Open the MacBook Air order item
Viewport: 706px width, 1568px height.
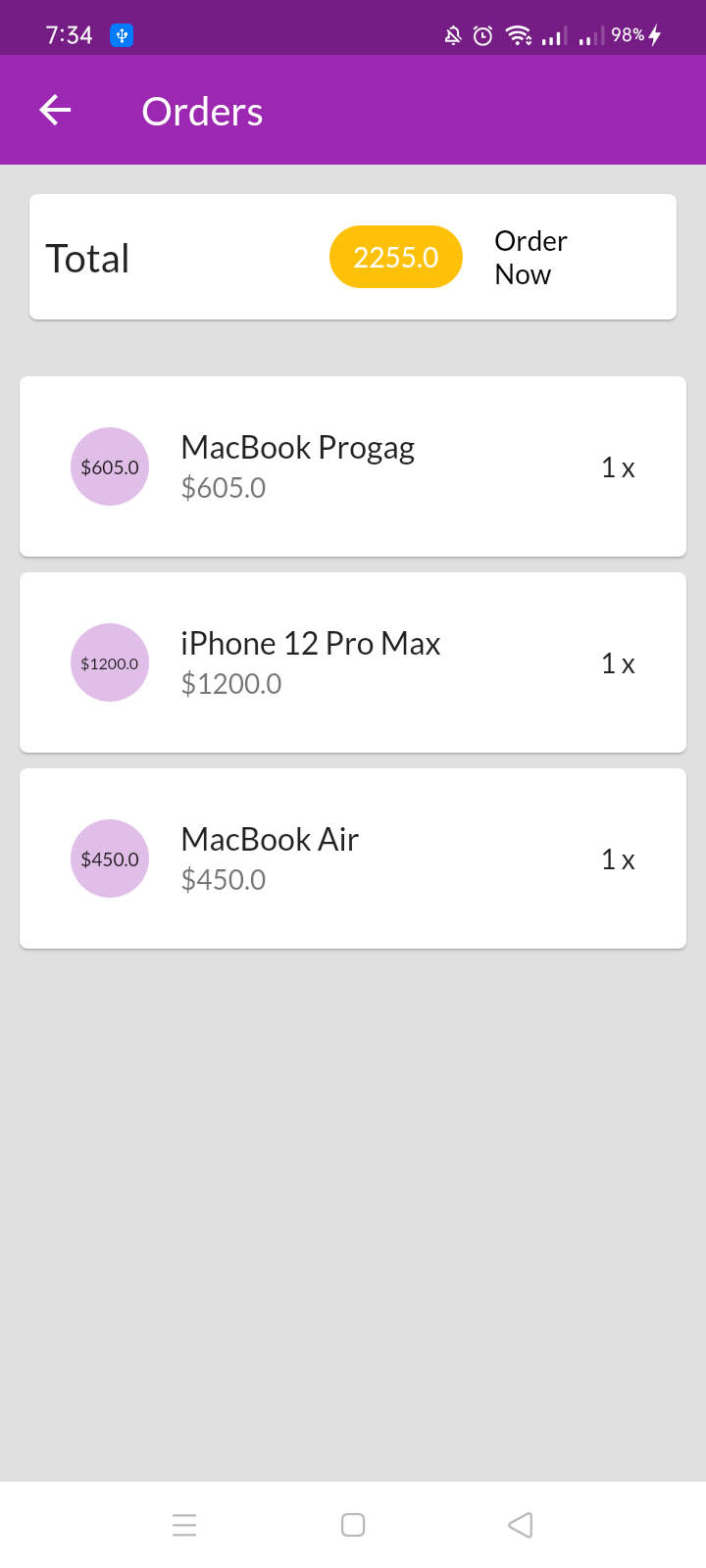click(353, 858)
